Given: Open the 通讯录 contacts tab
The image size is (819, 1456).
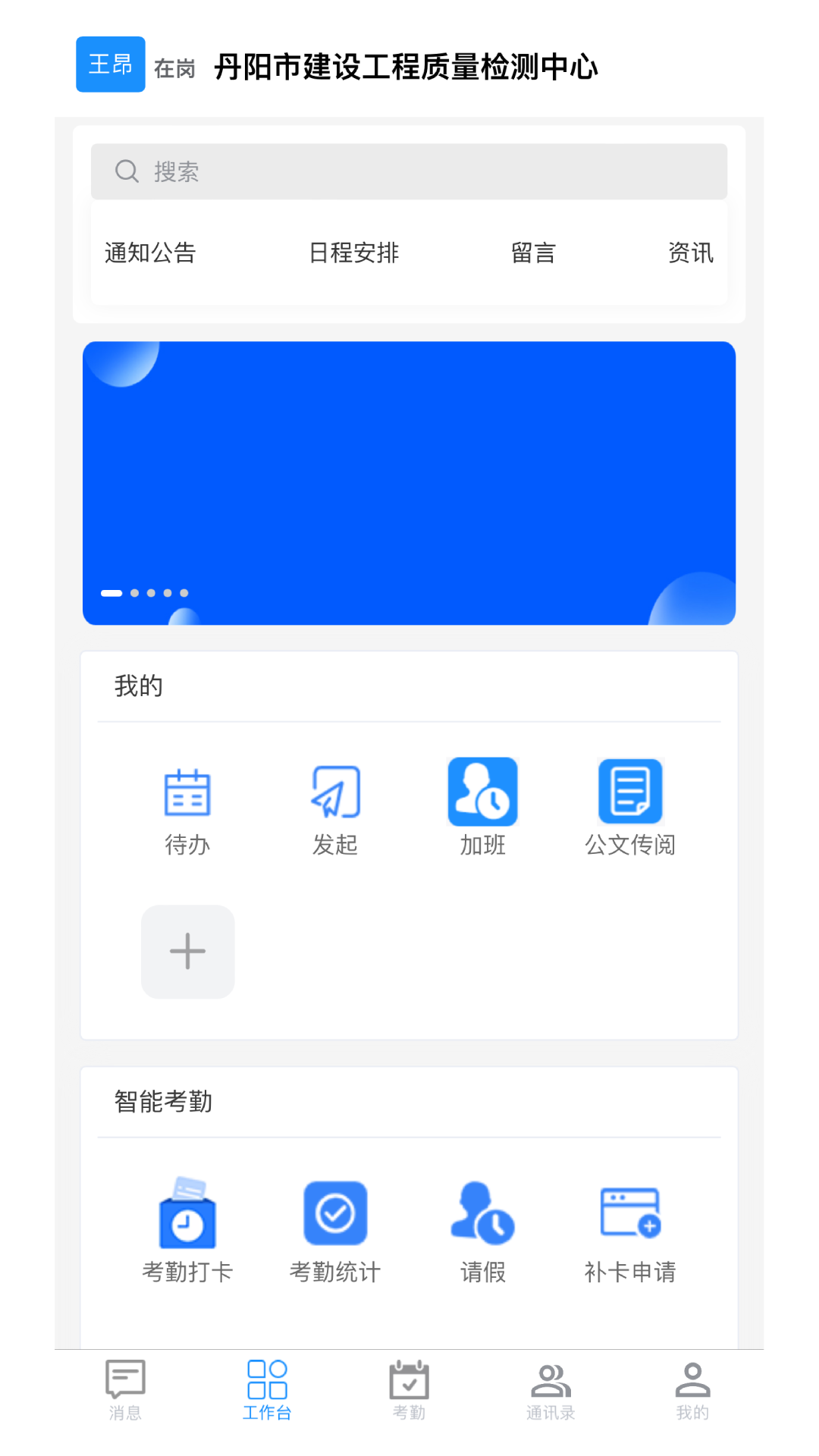Looking at the screenshot, I should [551, 1390].
